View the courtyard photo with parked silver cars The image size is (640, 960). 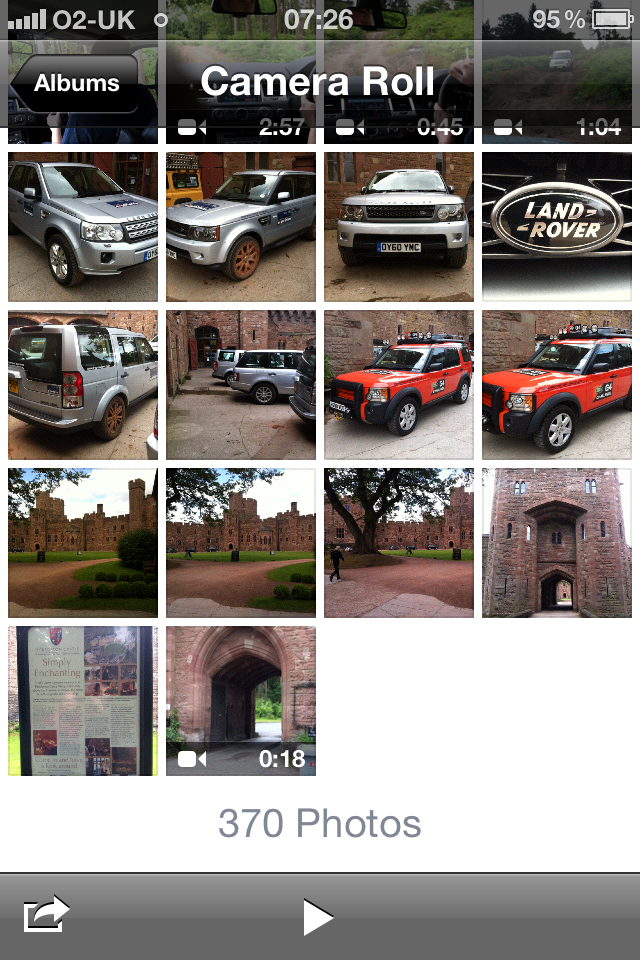coord(240,384)
